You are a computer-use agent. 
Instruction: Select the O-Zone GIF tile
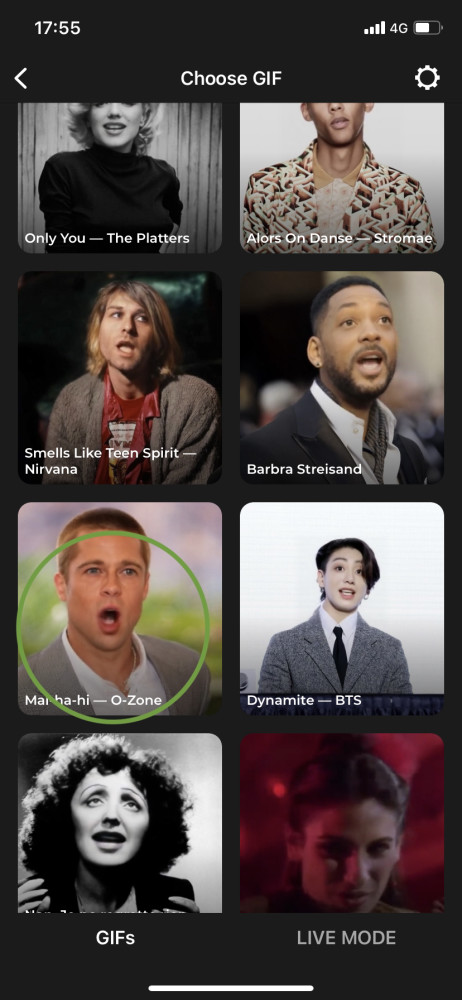pos(120,608)
